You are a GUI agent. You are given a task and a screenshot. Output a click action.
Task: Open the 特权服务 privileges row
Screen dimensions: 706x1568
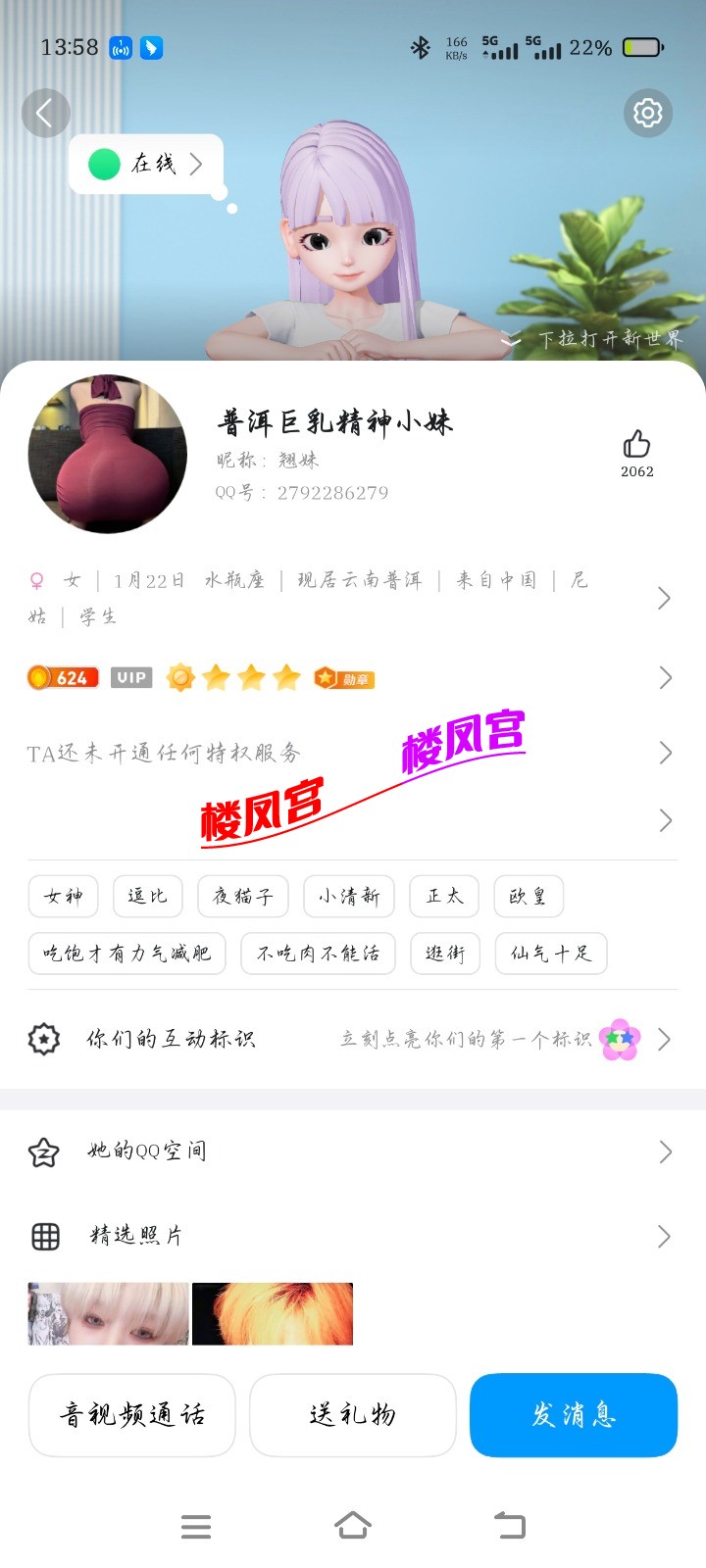pos(664,753)
